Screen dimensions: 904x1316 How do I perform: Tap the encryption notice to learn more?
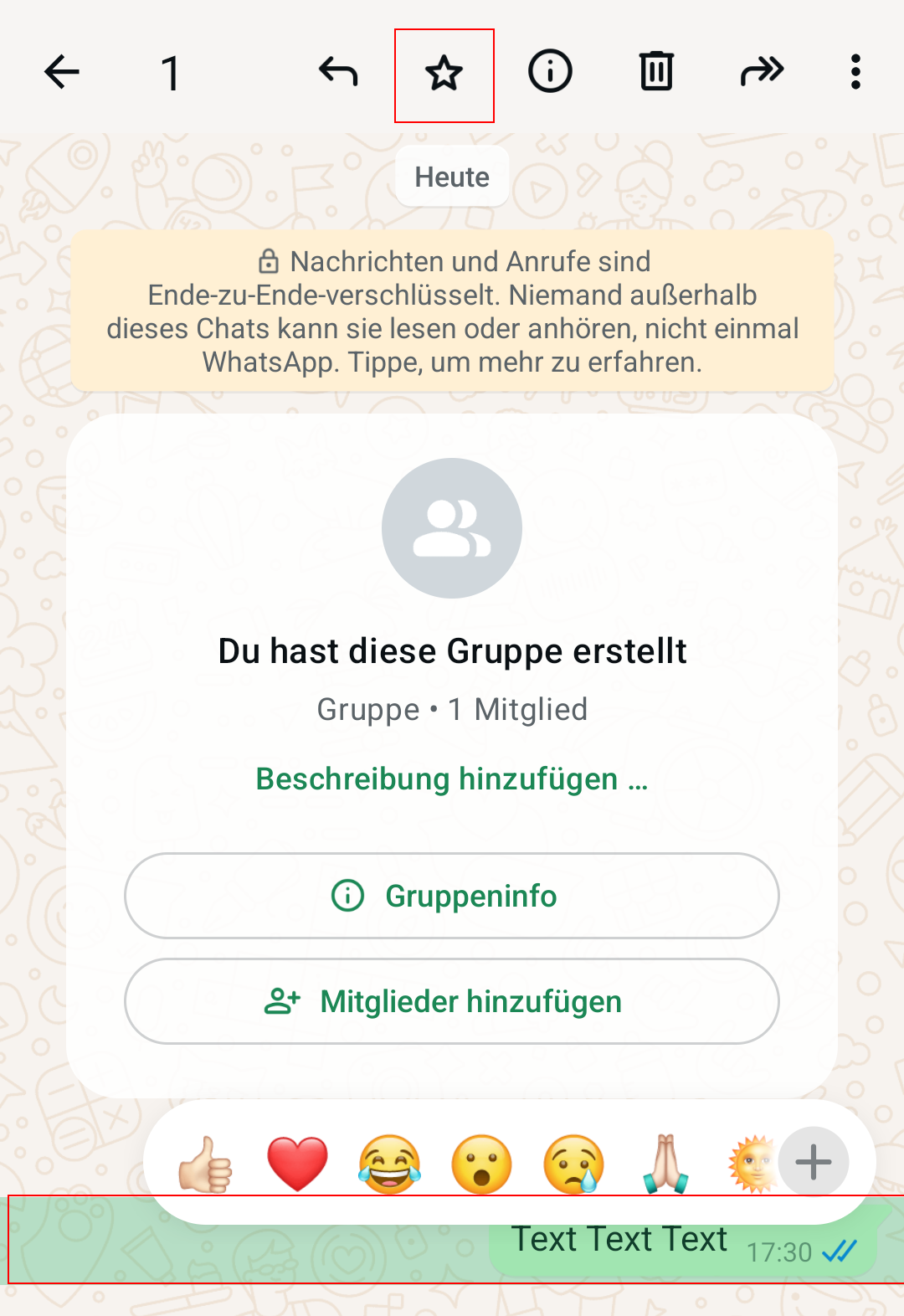(x=452, y=311)
